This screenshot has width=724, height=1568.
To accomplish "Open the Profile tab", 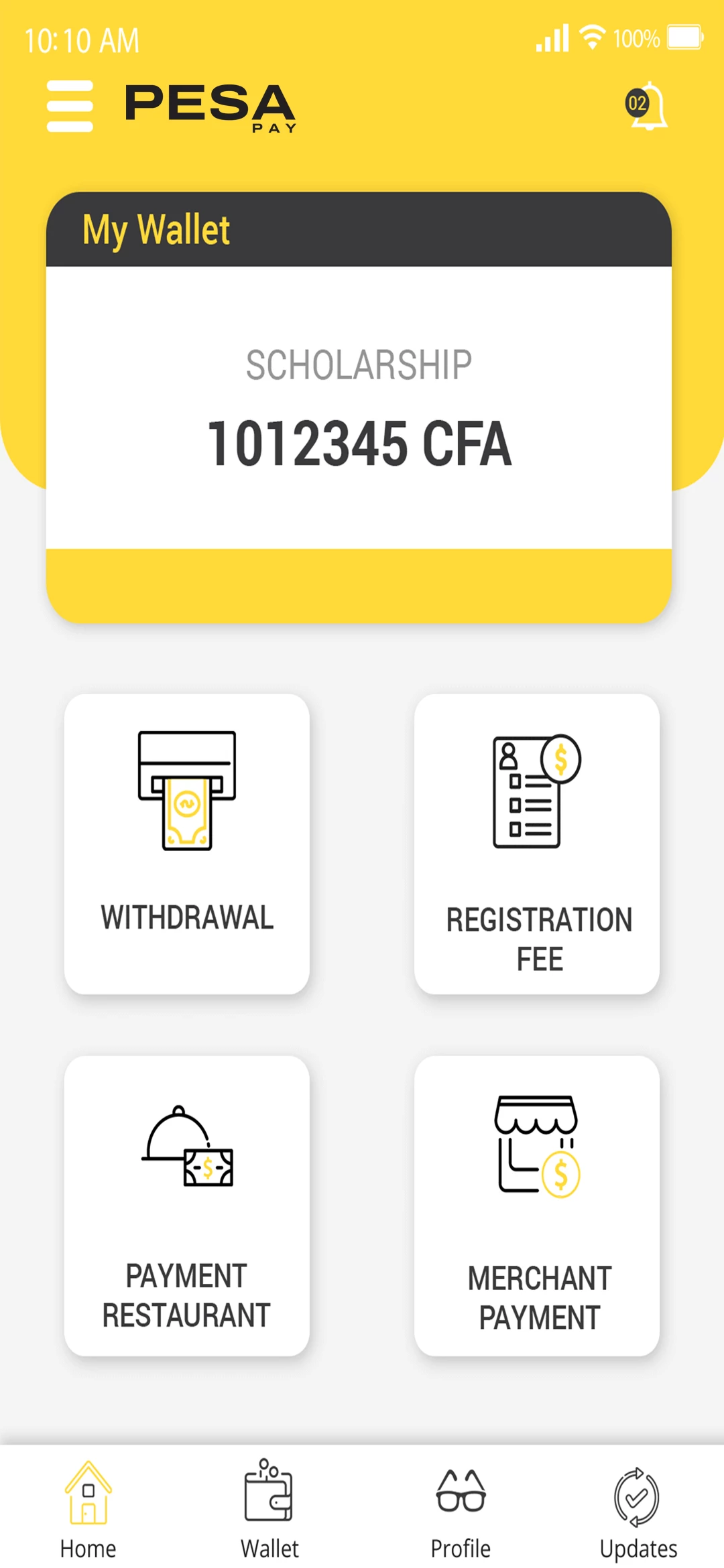I will pos(461,1514).
